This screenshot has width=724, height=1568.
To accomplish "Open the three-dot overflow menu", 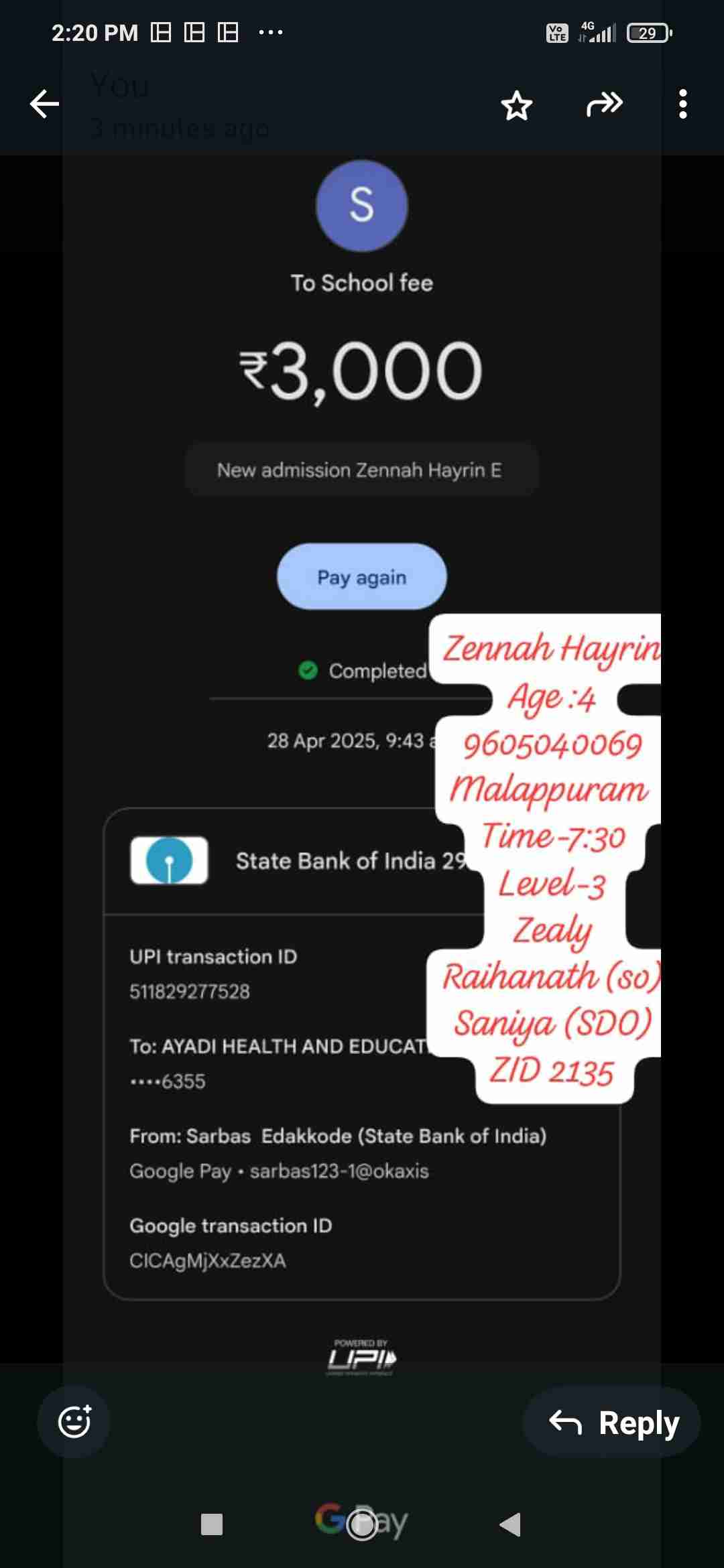I will [682, 104].
